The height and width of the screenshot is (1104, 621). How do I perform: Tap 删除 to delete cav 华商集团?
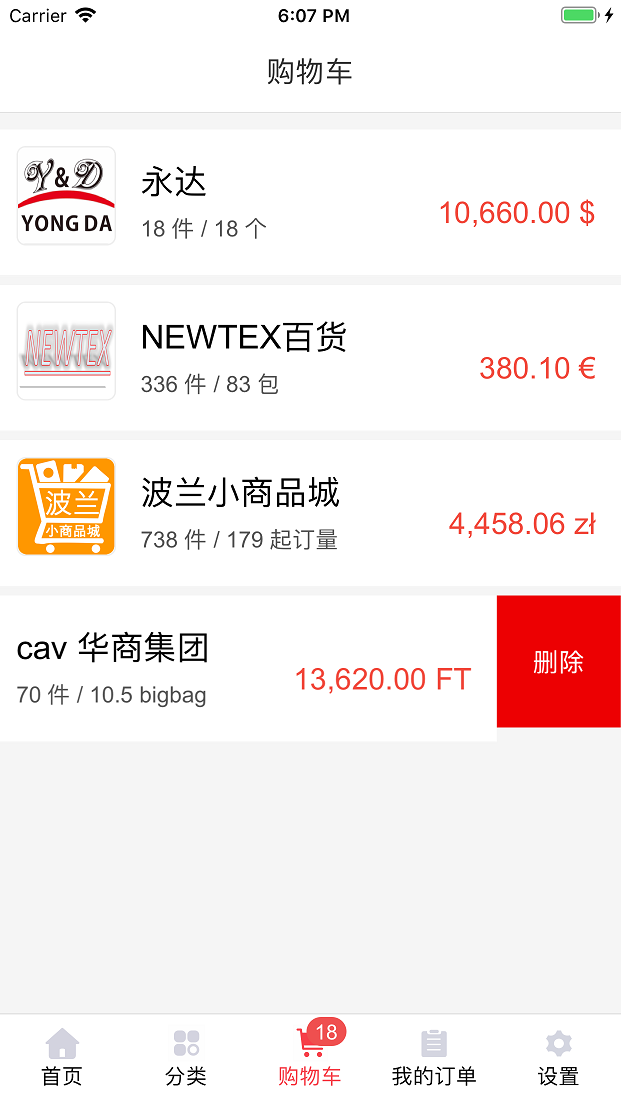pyautogui.click(x=558, y=662)
